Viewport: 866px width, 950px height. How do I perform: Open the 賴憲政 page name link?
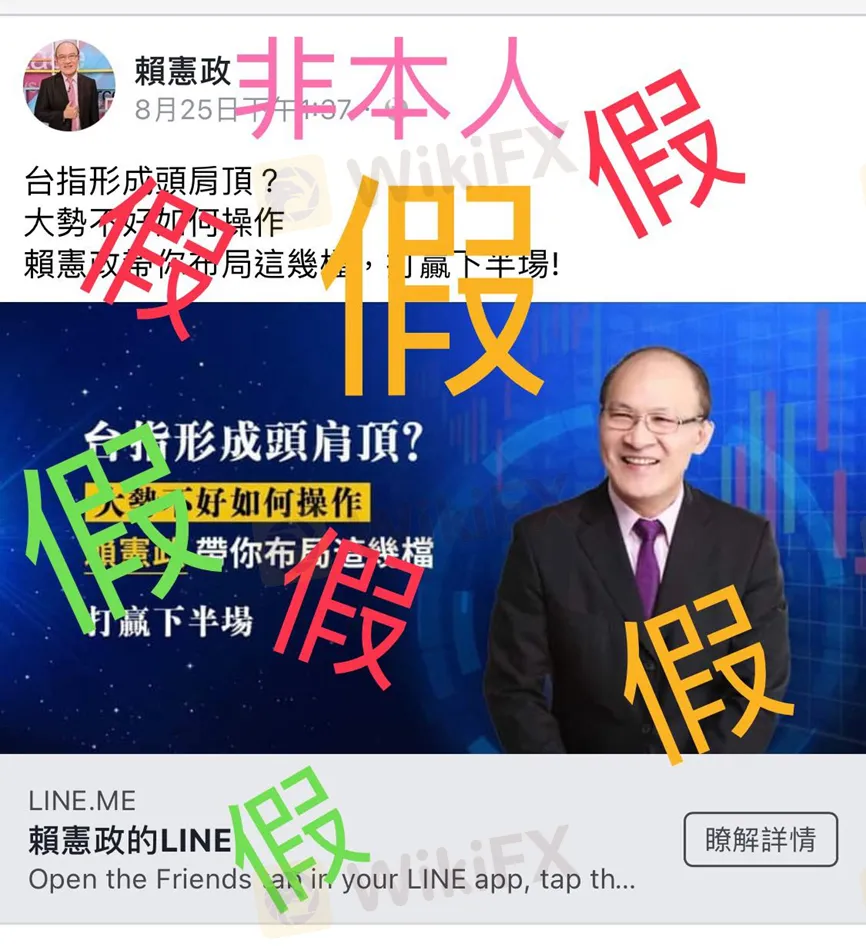point(183,71)
